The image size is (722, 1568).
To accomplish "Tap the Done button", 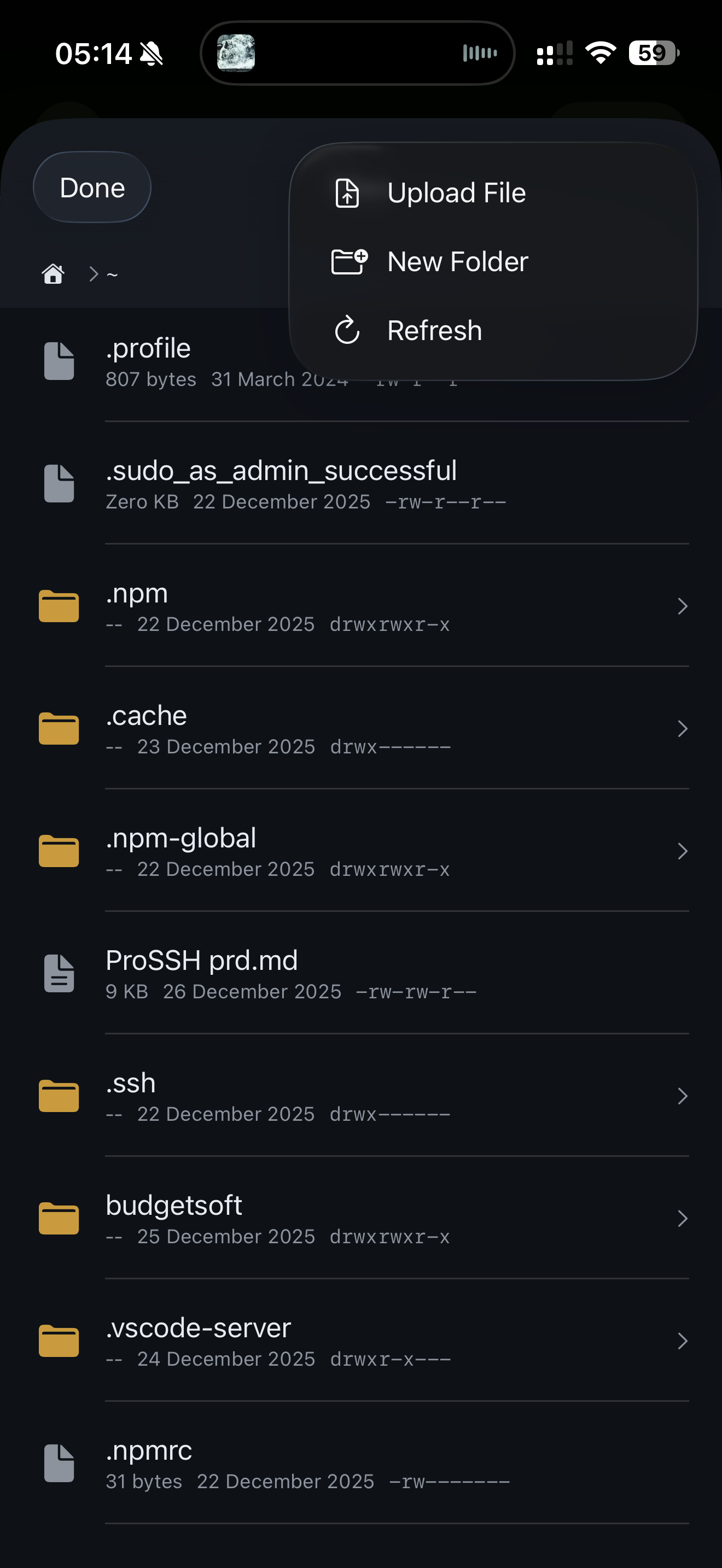I will pos(92,187).
